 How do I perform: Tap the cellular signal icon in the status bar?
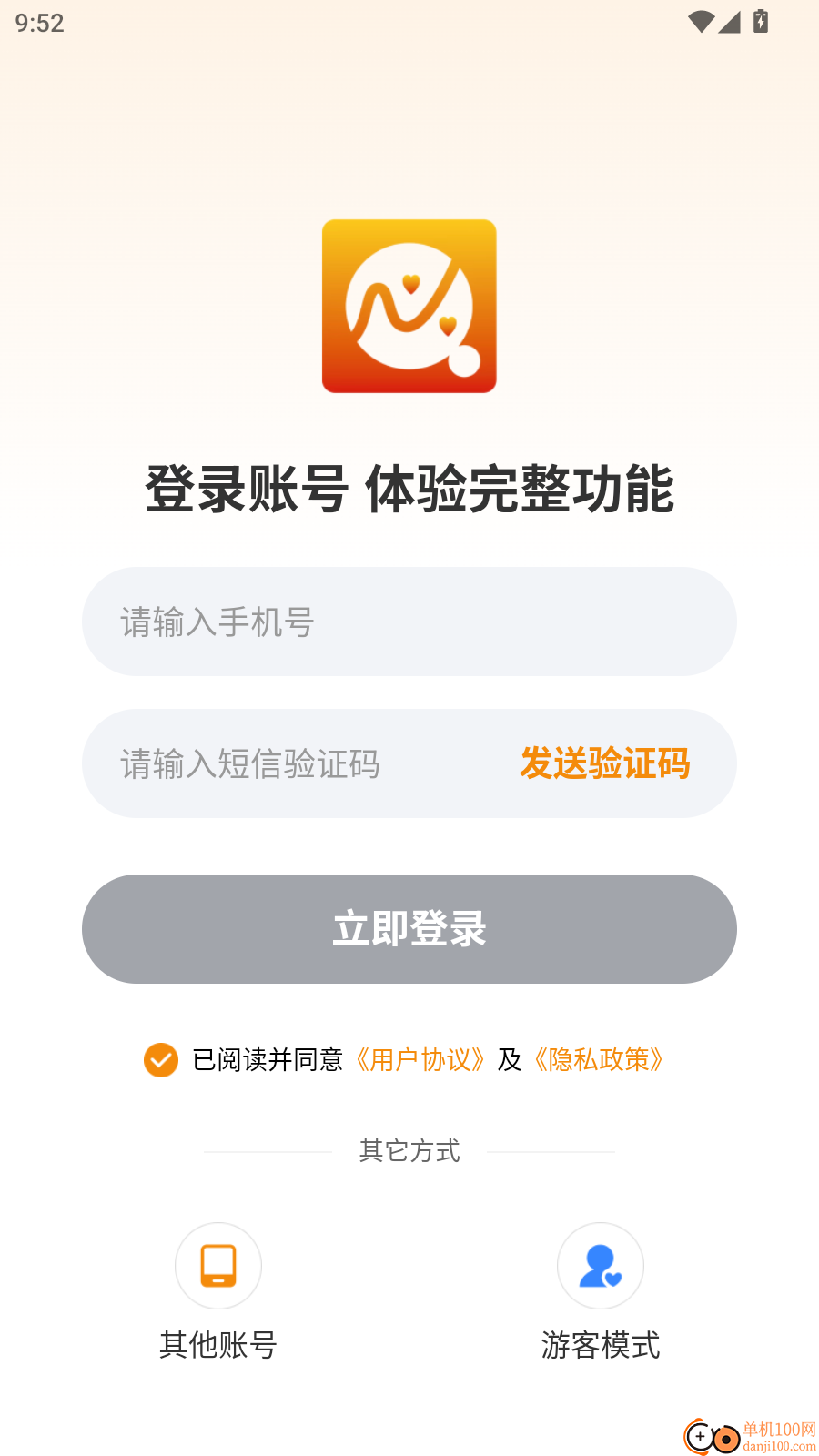[x=729, y=22]
